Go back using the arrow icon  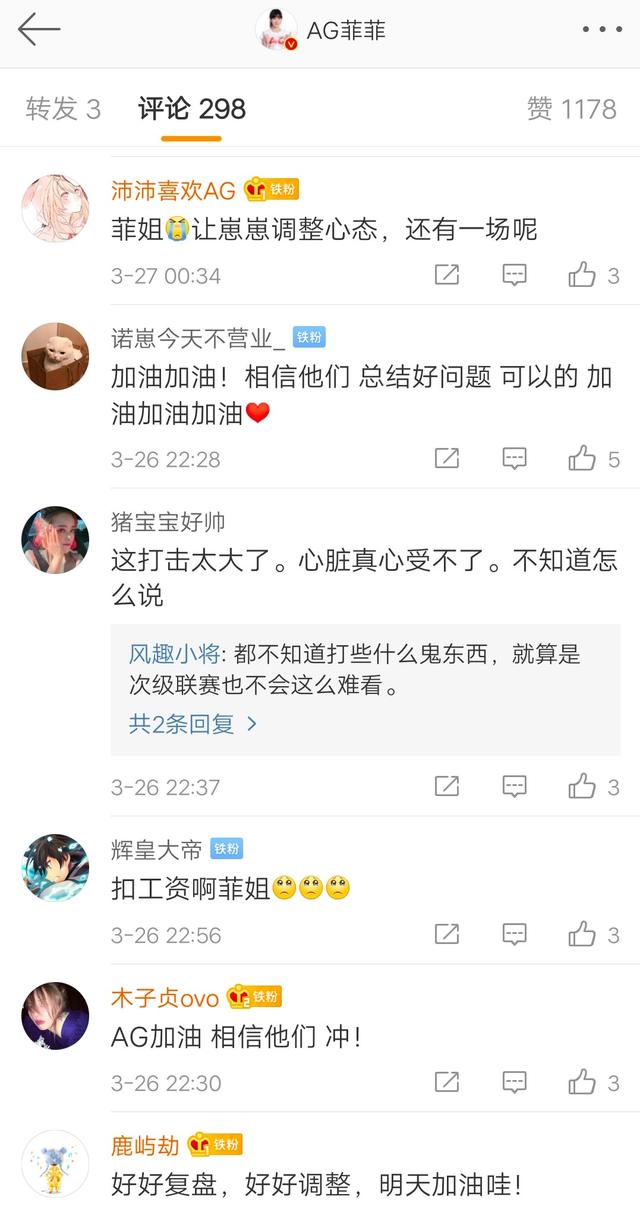[x=39, y=30]
